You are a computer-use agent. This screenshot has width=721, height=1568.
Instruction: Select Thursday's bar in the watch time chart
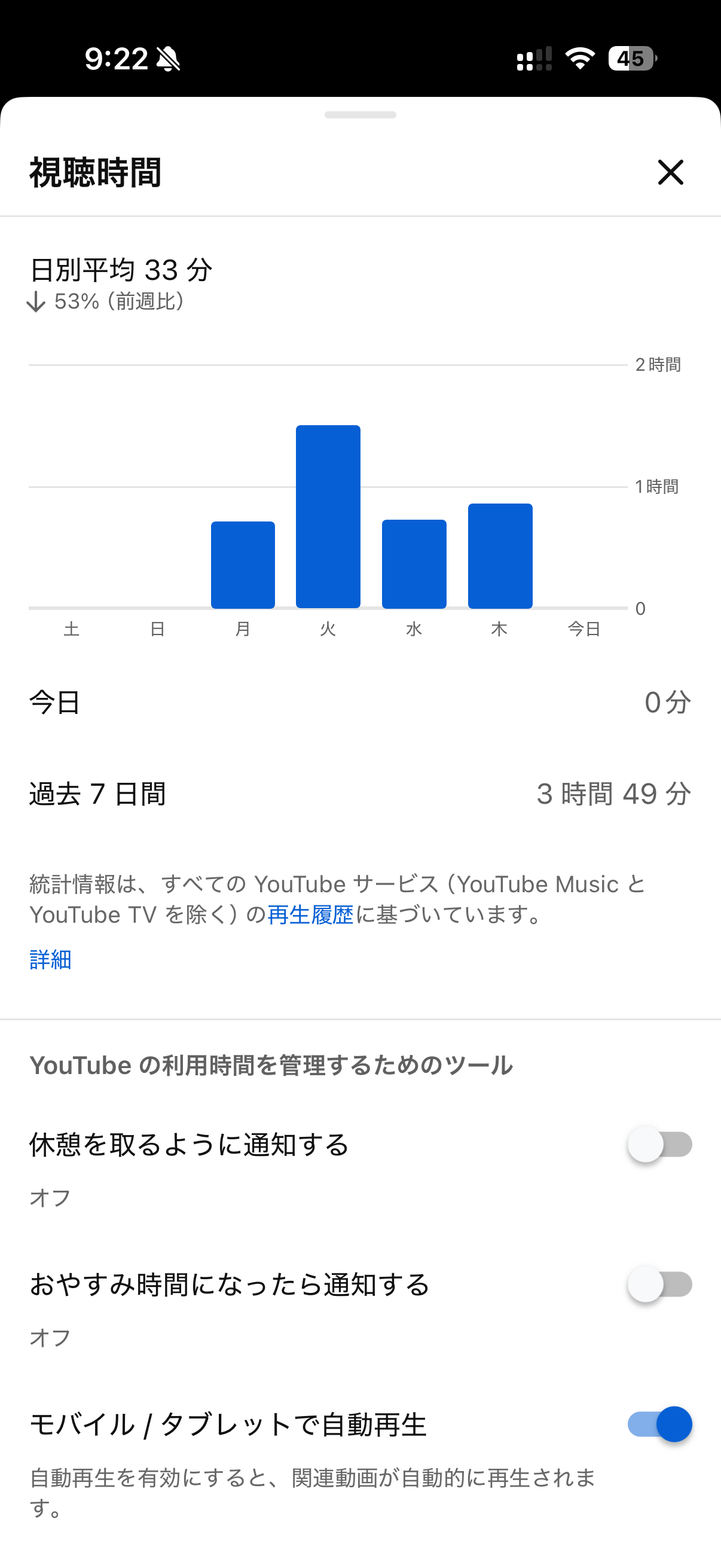pyautogui.click(x=500, y=554)
